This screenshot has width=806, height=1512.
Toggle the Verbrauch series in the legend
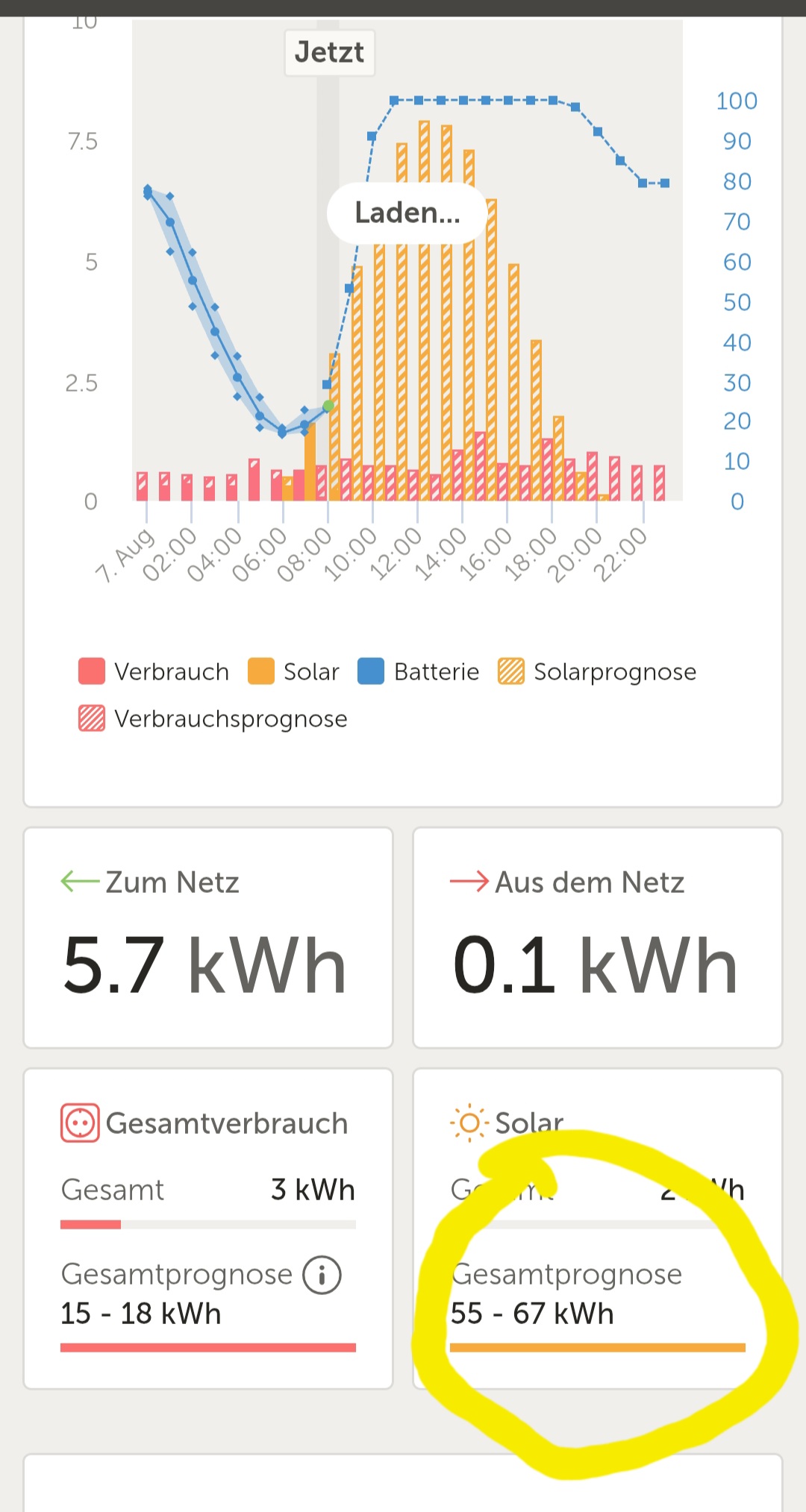(154, 671)
